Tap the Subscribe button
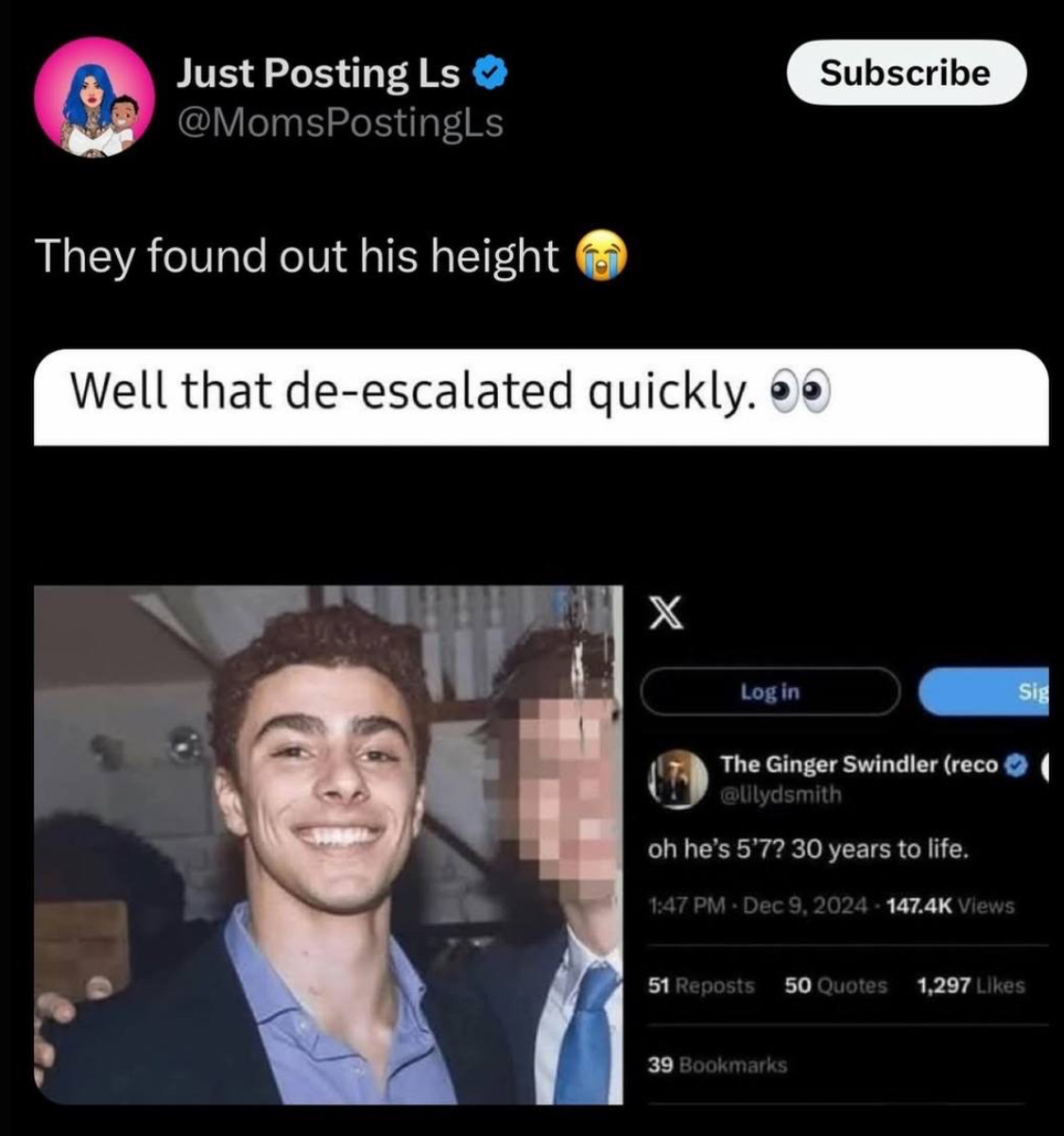This screenshot has height=1136, width=1064. [905, 73]
